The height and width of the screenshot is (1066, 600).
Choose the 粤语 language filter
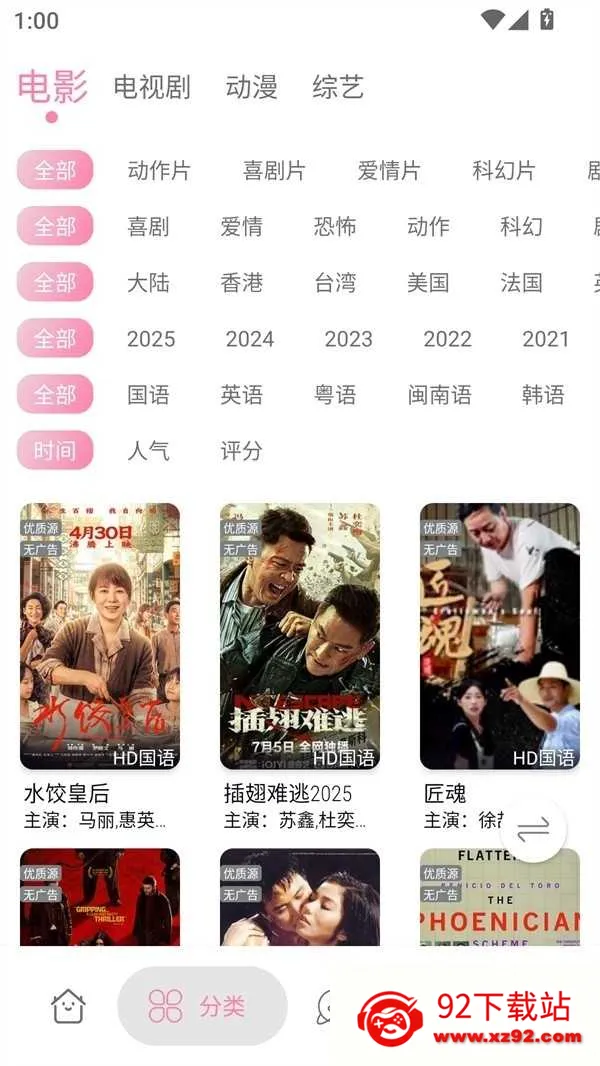(335, 394)
